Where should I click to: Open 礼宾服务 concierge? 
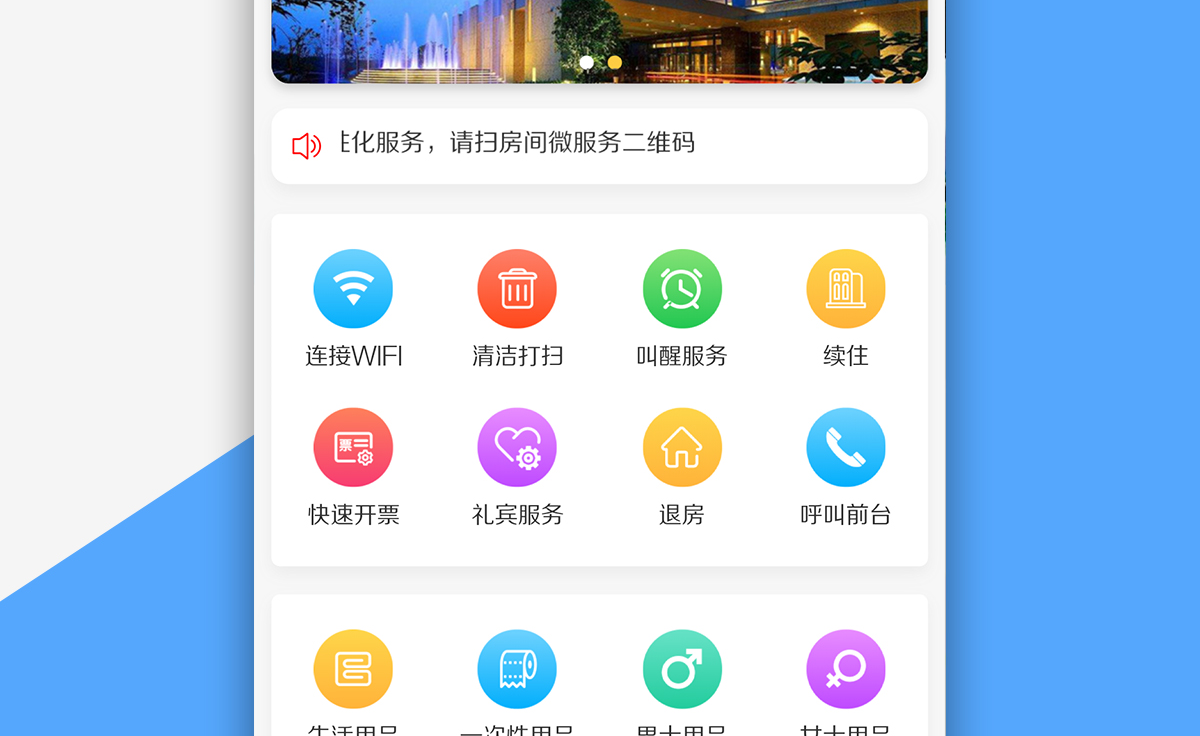pyautogui.click(x=517, y=448)
